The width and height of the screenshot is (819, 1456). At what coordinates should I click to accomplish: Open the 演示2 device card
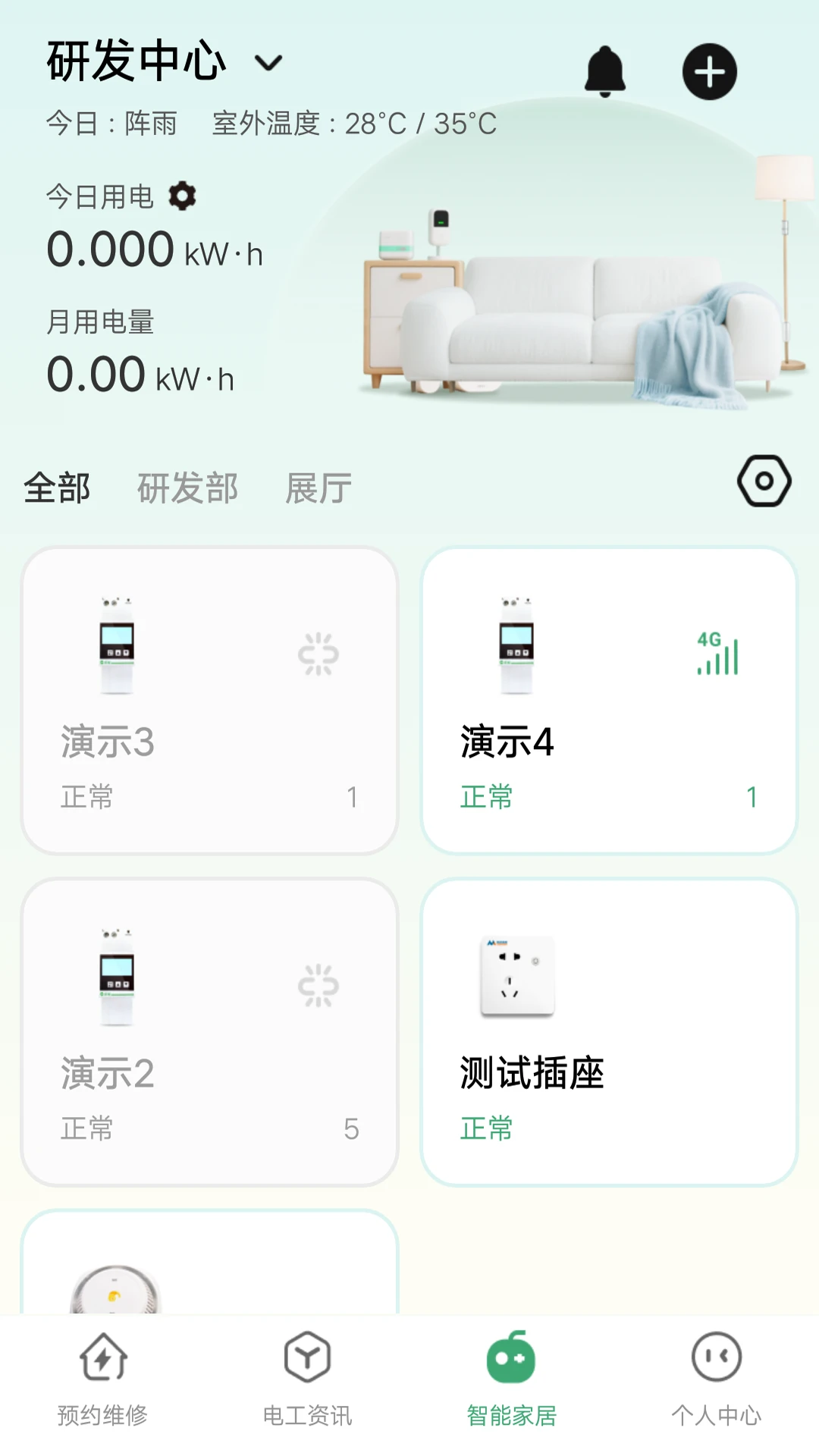click(209, 1031)
